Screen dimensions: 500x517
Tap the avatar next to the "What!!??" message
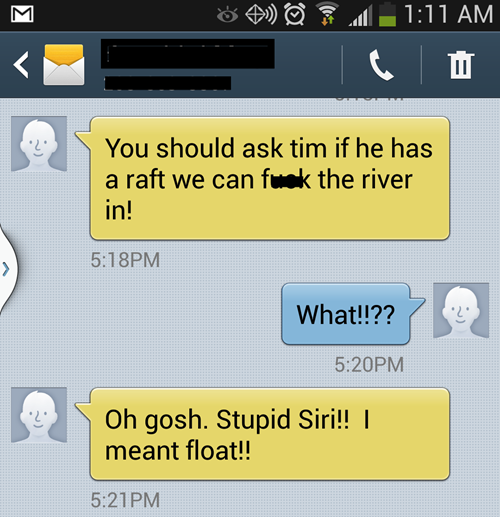pyautogui.click(x=461, y=311)
